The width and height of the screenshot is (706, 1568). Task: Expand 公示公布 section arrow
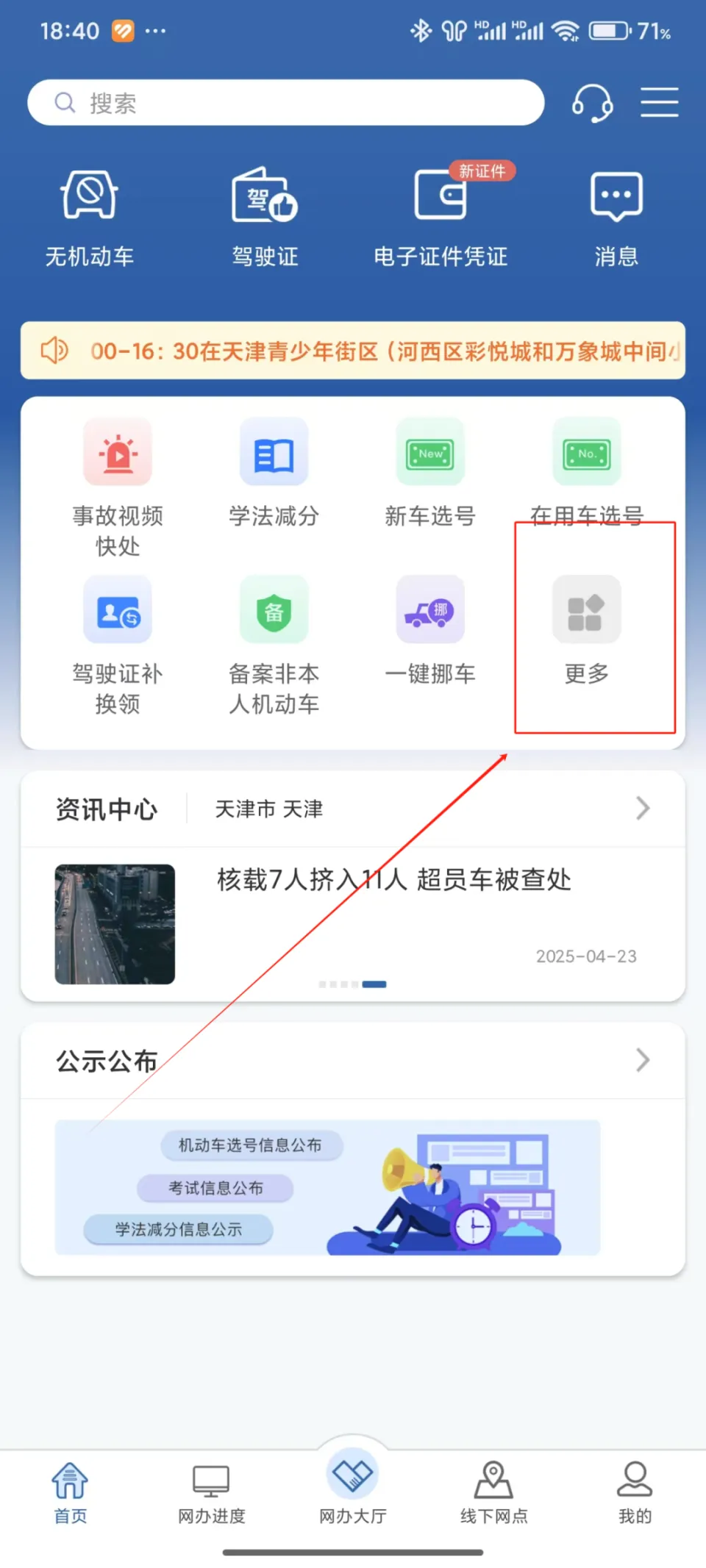click(643, 1060)
